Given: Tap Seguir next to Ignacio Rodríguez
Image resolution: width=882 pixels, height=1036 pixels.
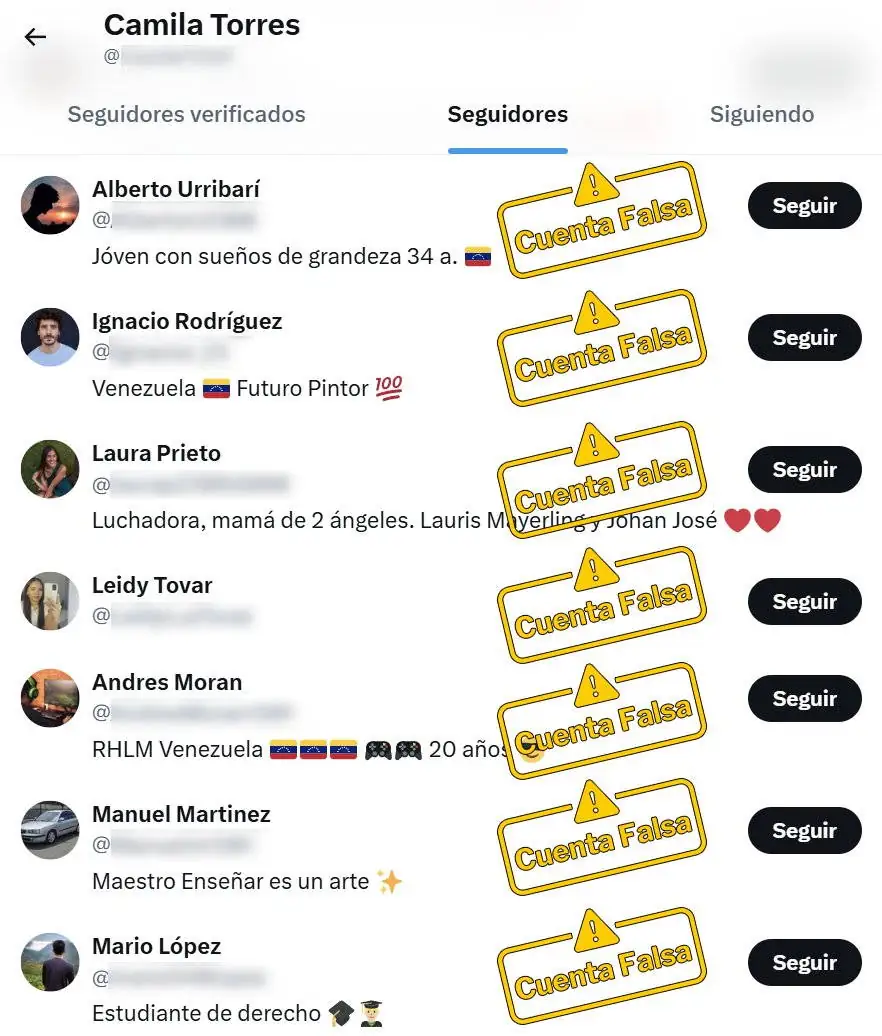Looking at the screenshot, I should click(804, 338).
